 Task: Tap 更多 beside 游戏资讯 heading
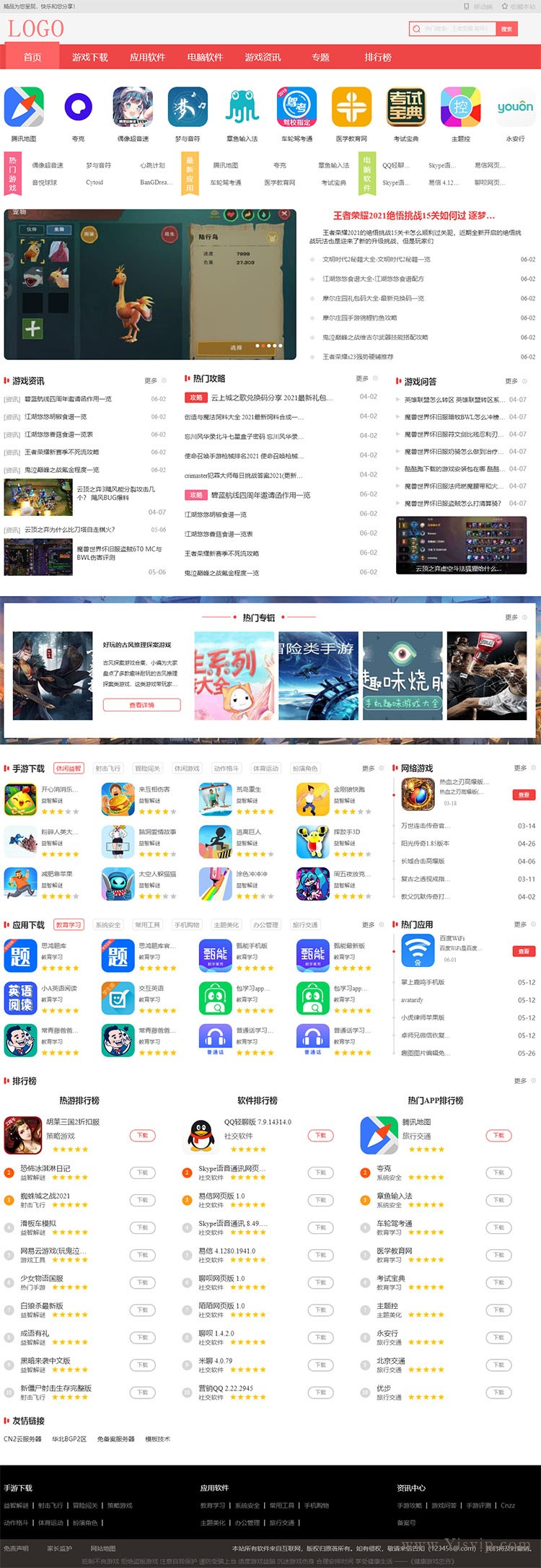151,380
